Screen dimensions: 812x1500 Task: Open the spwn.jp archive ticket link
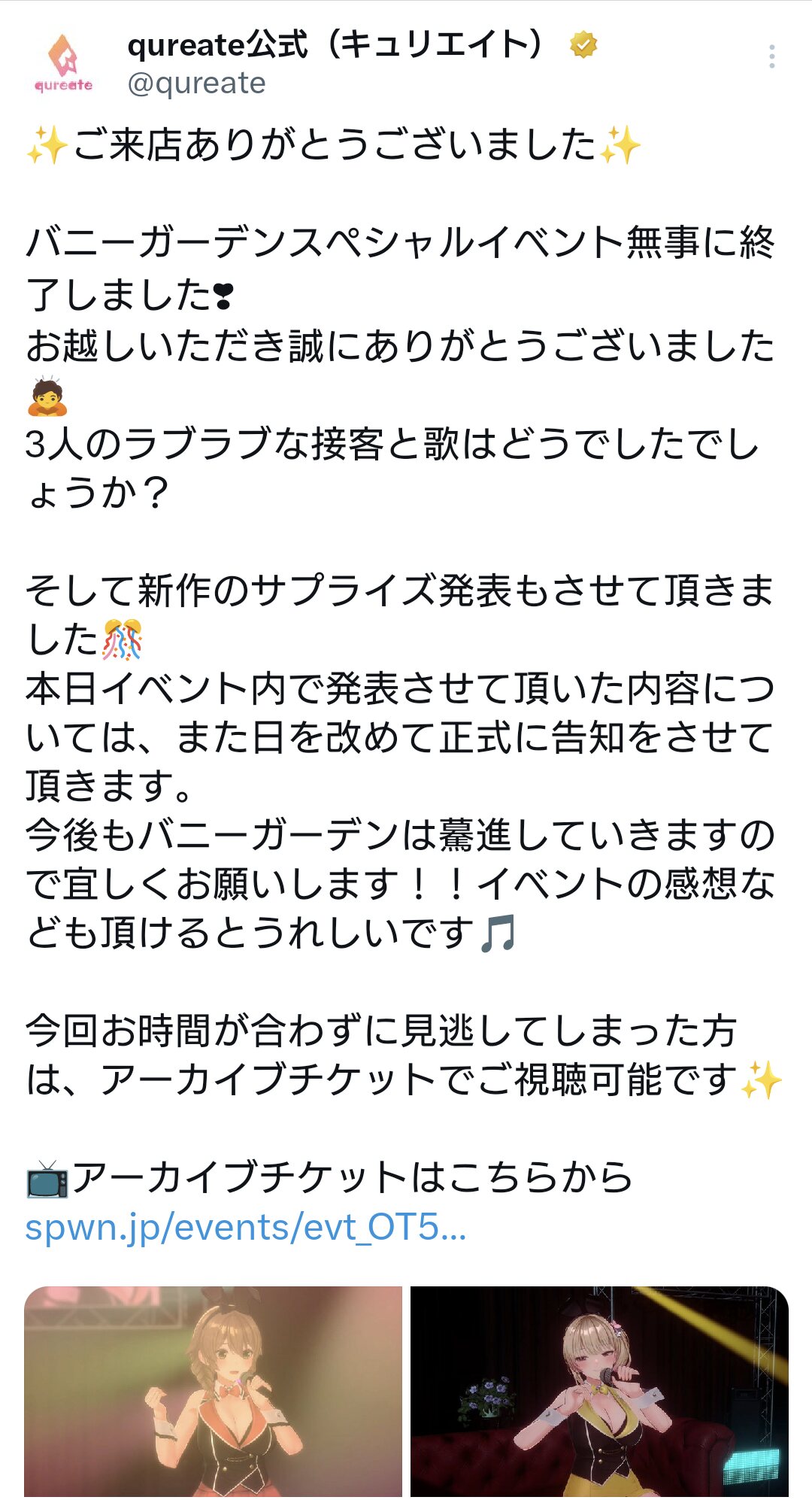[246, 1228]
